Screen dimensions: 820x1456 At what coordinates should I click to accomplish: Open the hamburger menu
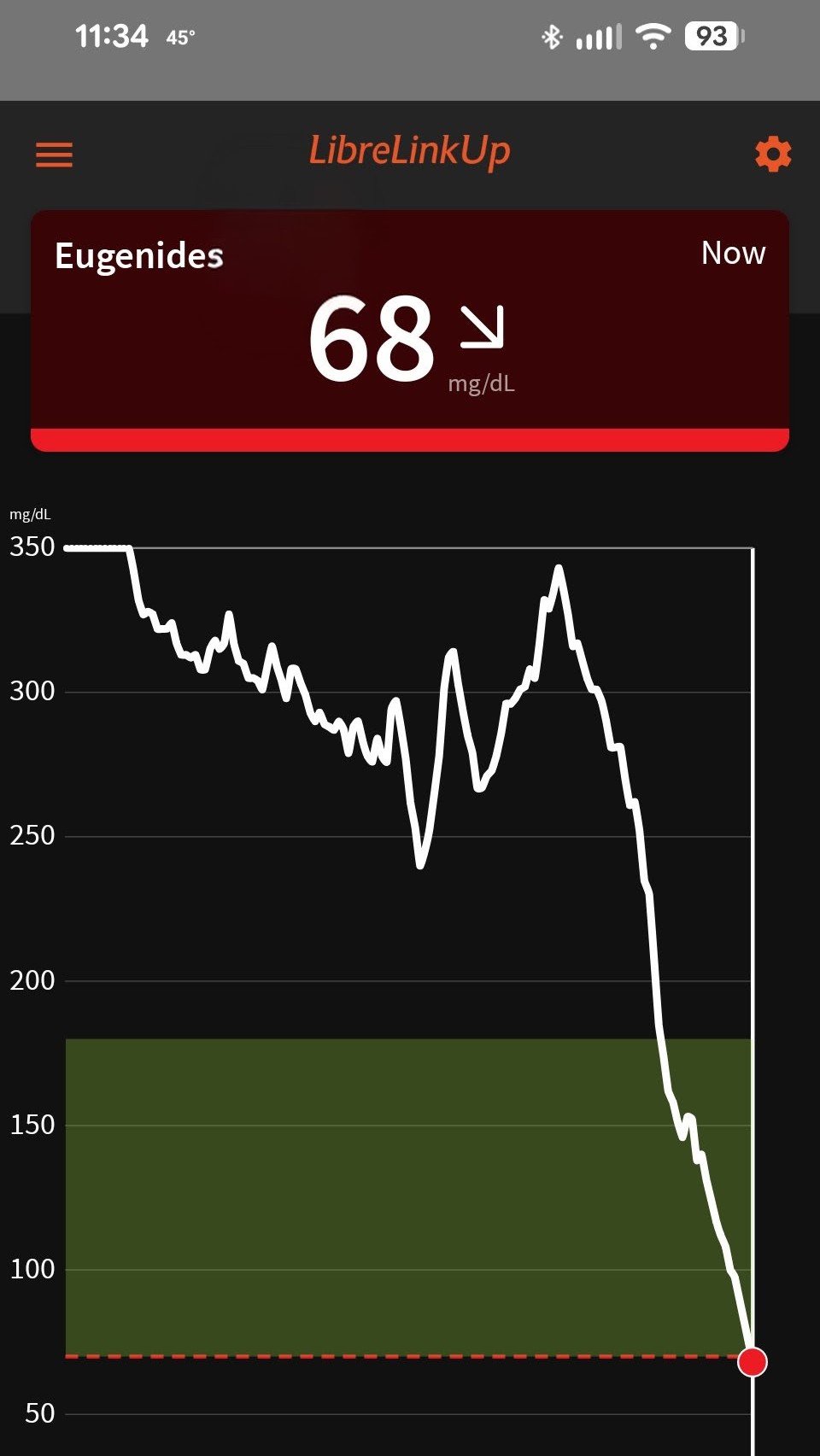click(54, 155)
